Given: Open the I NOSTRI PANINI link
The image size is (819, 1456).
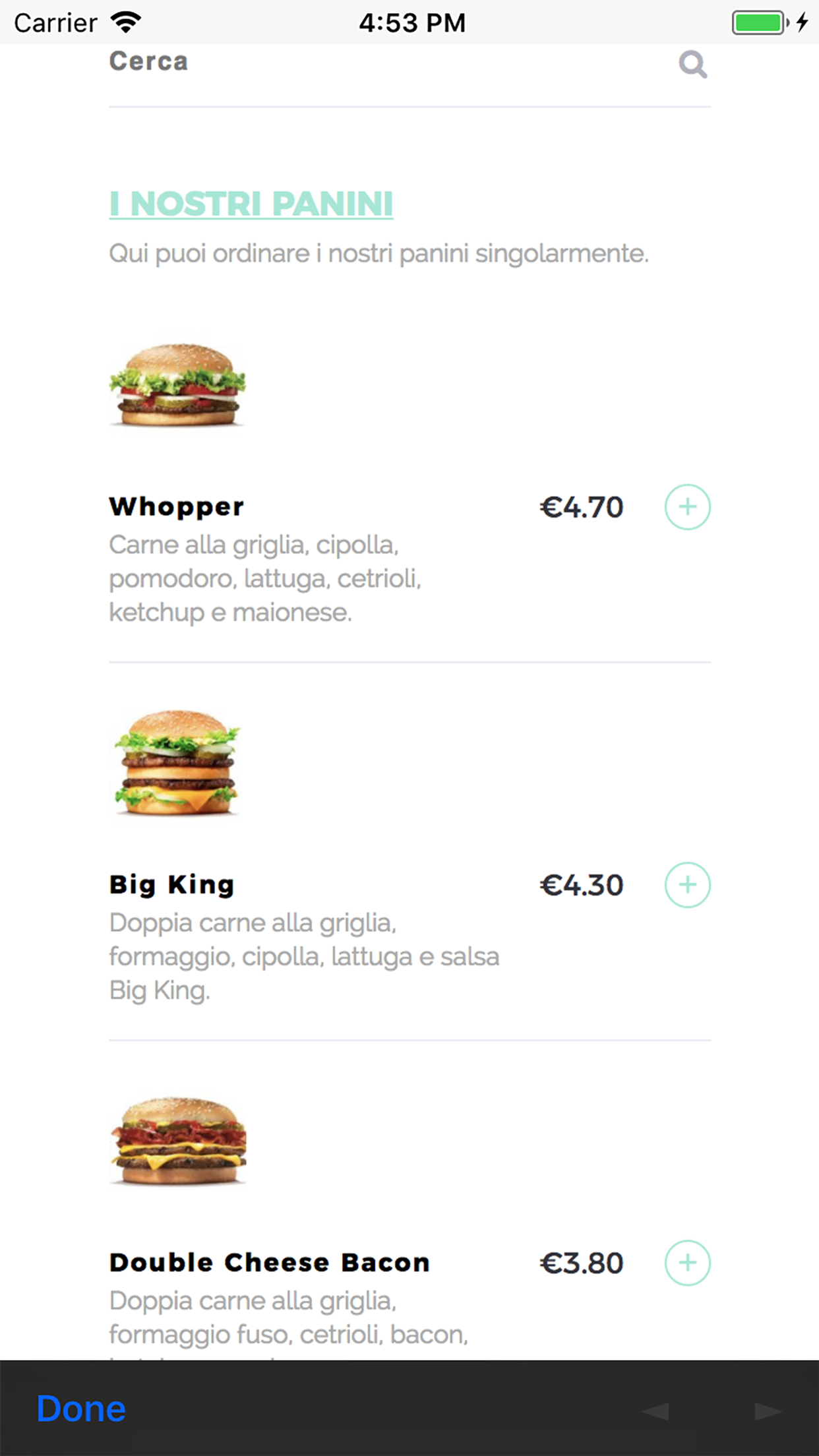Looking at the screenshot, I should [251, 204].
